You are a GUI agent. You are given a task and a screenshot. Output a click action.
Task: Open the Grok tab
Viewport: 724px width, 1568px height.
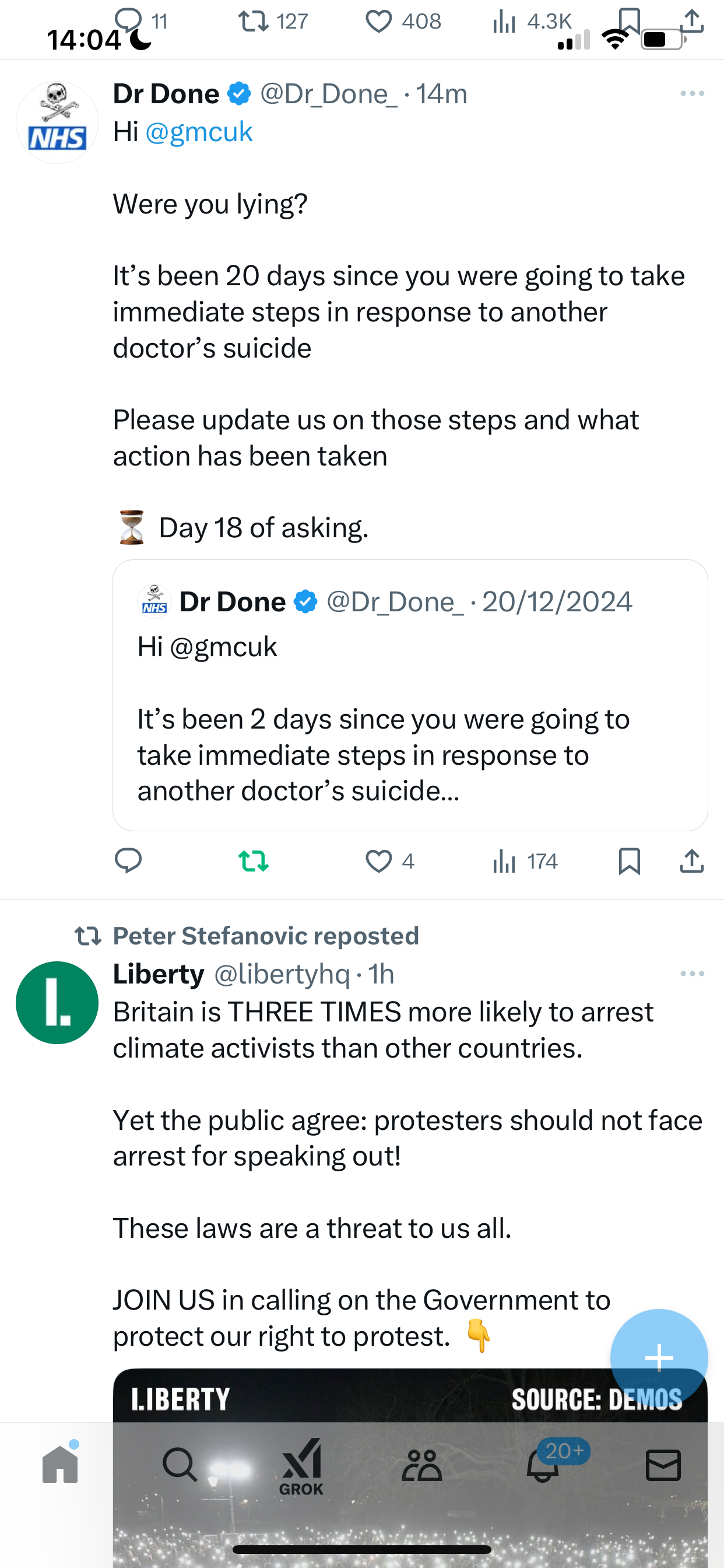pyautogui.click(x=301, y=1466)
